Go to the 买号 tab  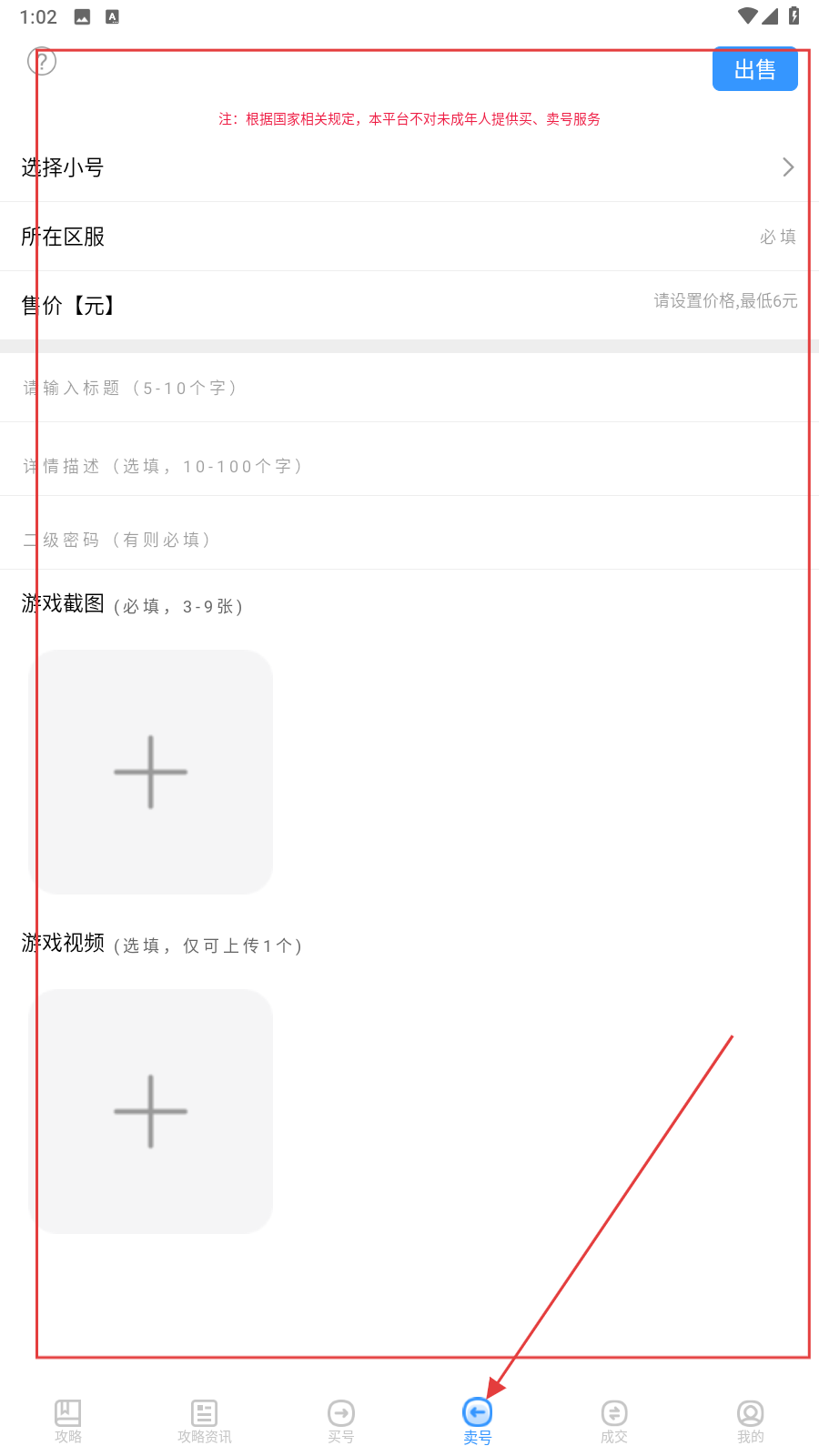point(341,1421)
